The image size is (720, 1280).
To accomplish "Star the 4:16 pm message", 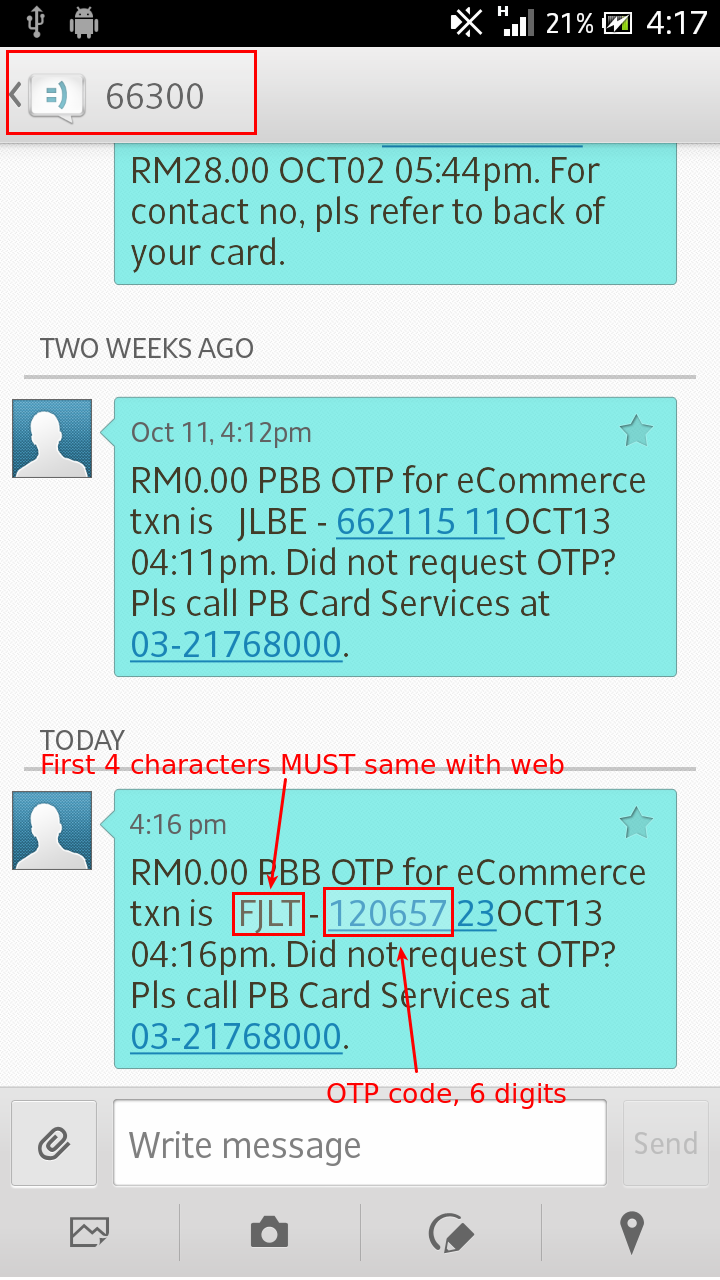I will (636, 823).
